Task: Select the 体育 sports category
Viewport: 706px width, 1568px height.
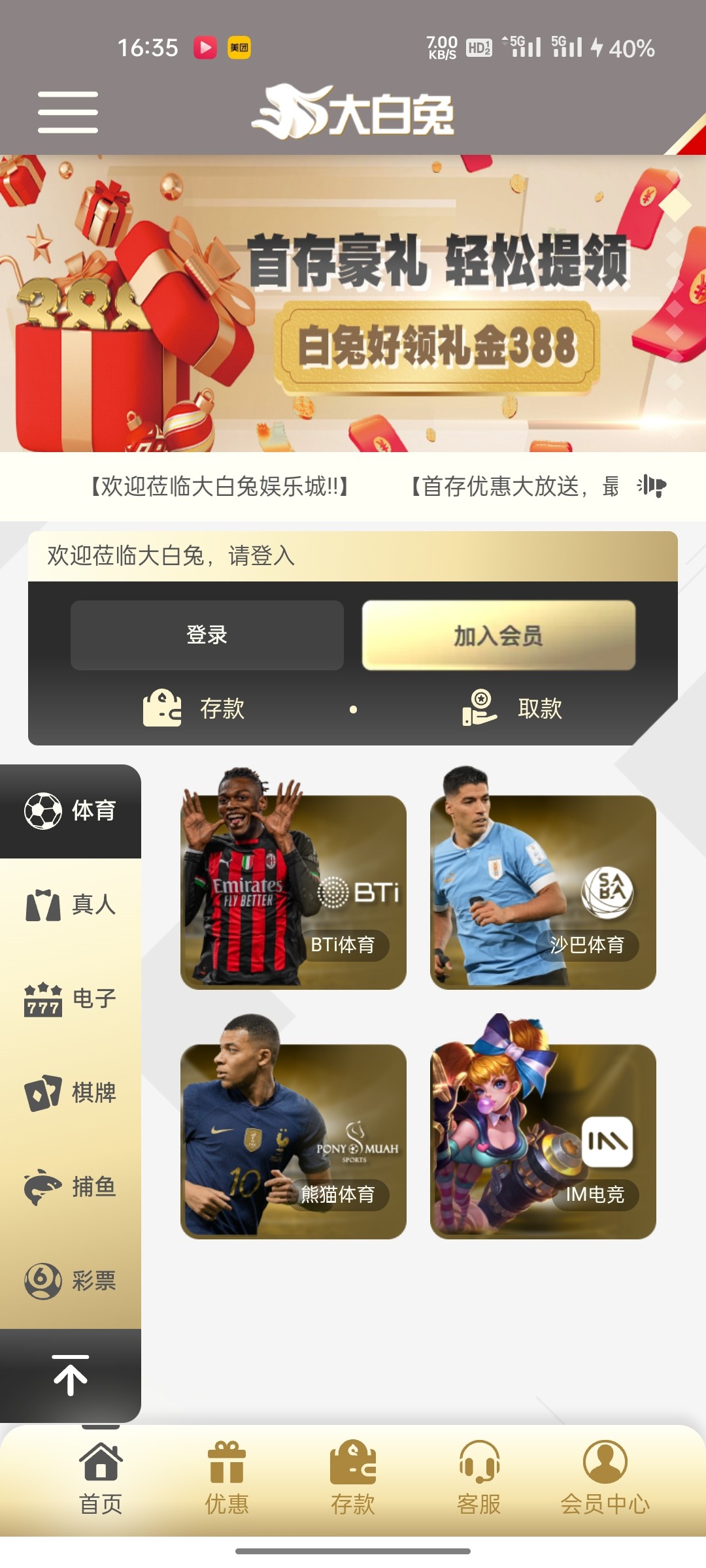Action: pos(71,811)
